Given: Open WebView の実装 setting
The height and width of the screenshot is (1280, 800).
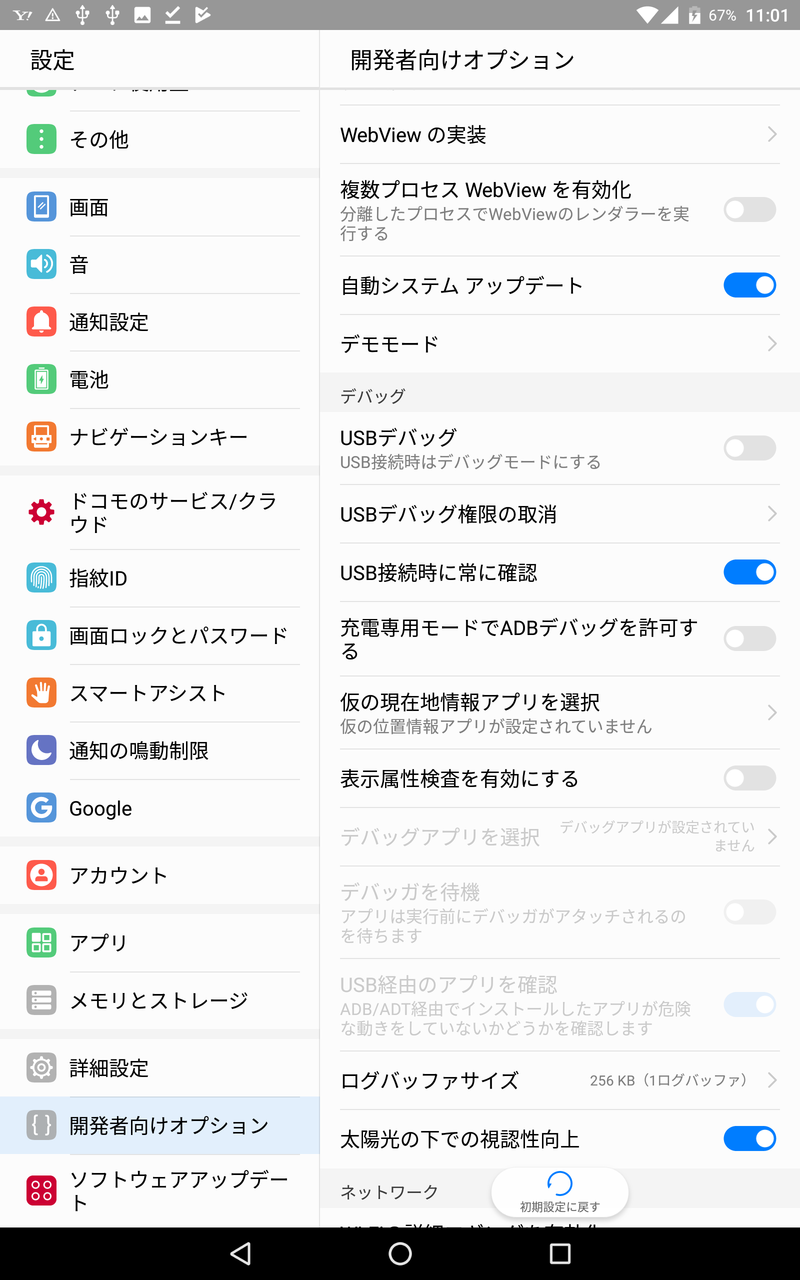Looking at the screenshot, I should (560, 135).
